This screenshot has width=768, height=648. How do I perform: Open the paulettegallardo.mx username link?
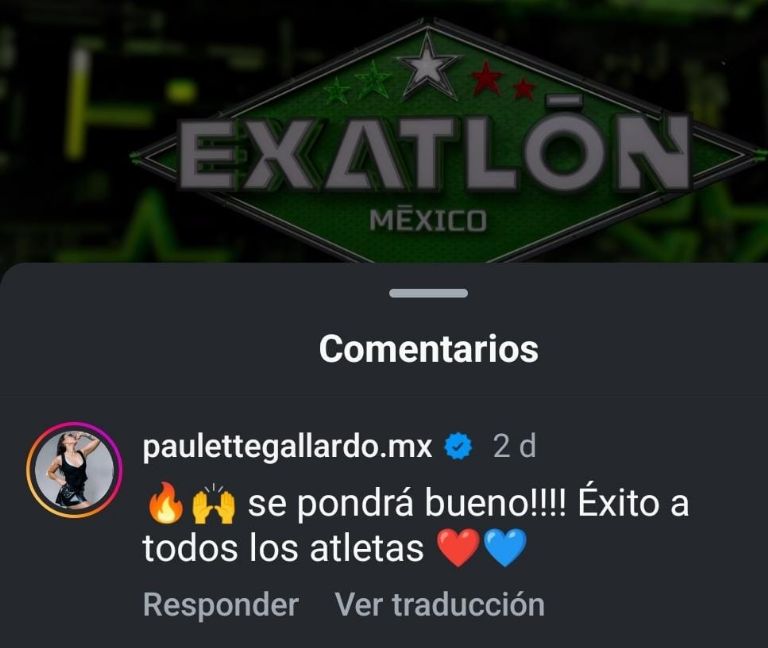pos(287,447)
